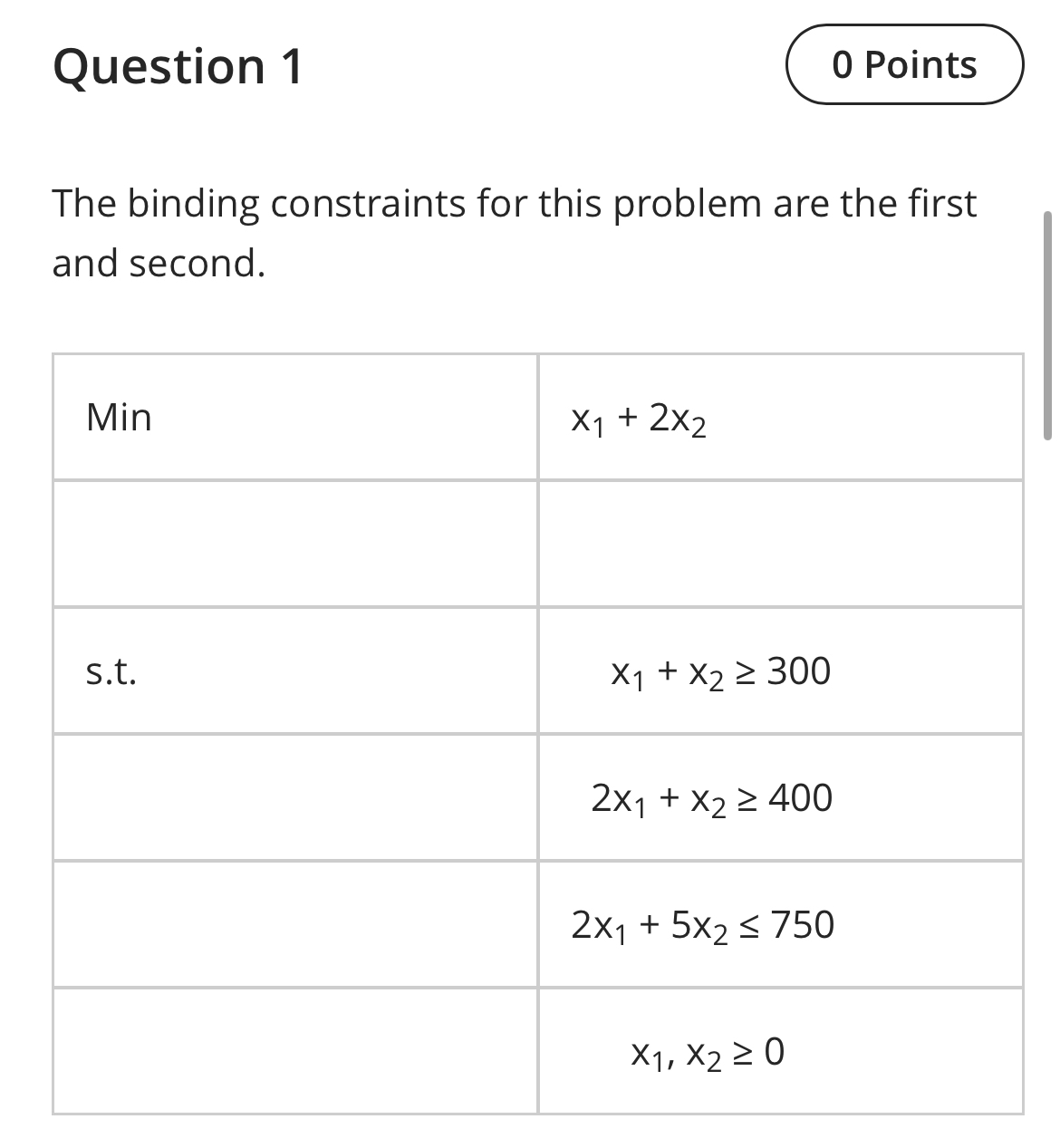Click the 0 Points badge

(x=904, y=64)
